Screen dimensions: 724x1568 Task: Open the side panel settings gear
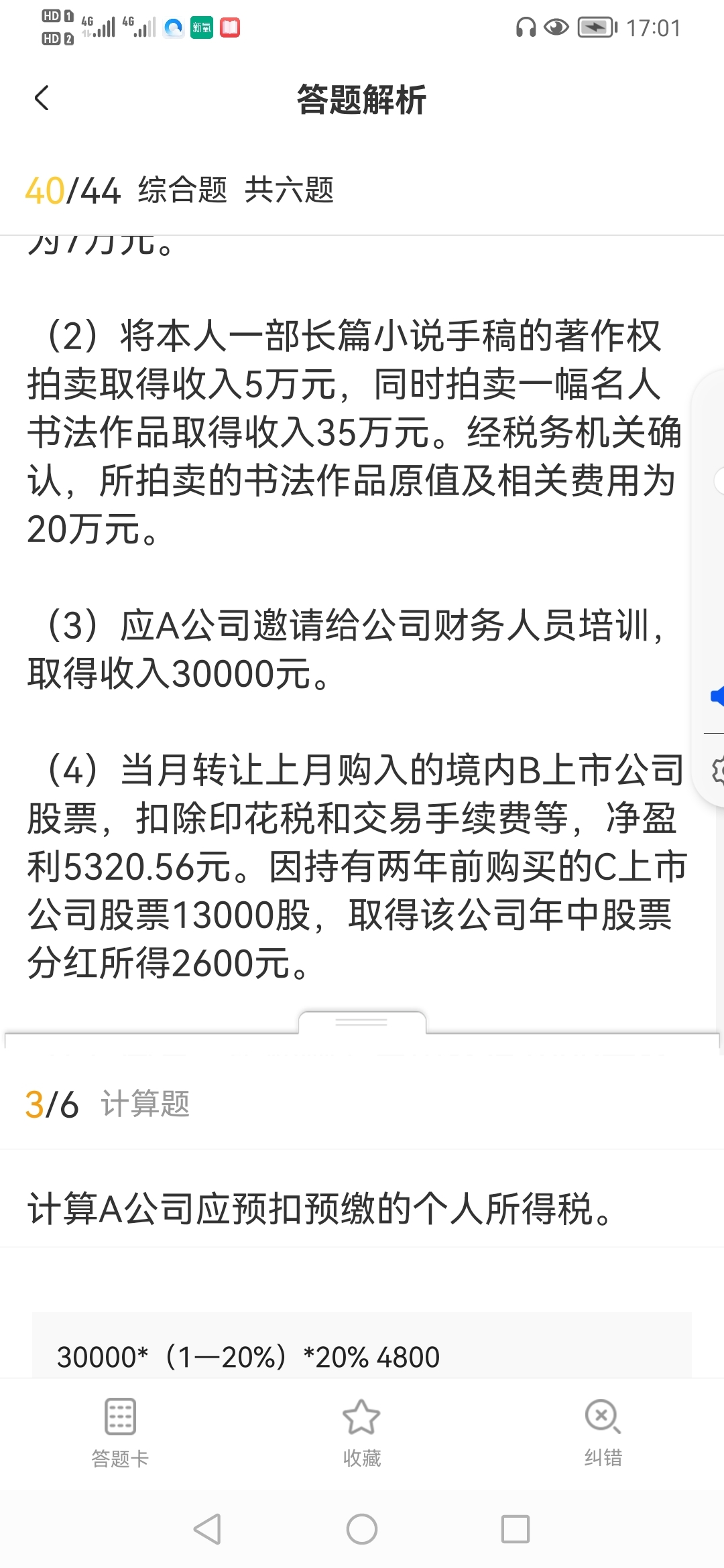pyautogui.click(x=717, y=771)
